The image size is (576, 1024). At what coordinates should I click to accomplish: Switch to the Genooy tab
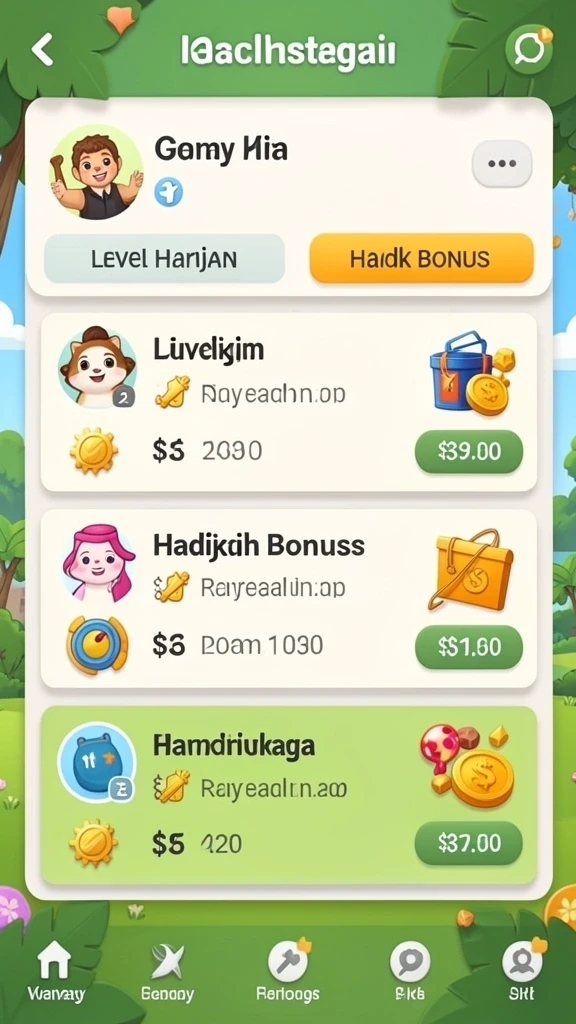tap(167, 973)
